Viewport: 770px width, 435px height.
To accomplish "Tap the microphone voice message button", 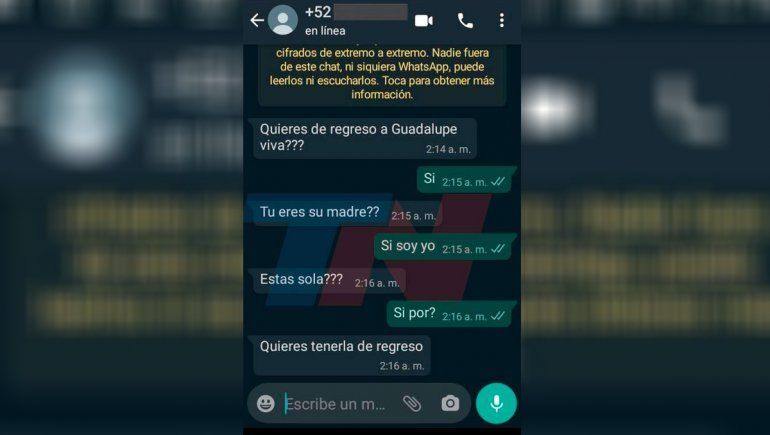I will point(496,403).
